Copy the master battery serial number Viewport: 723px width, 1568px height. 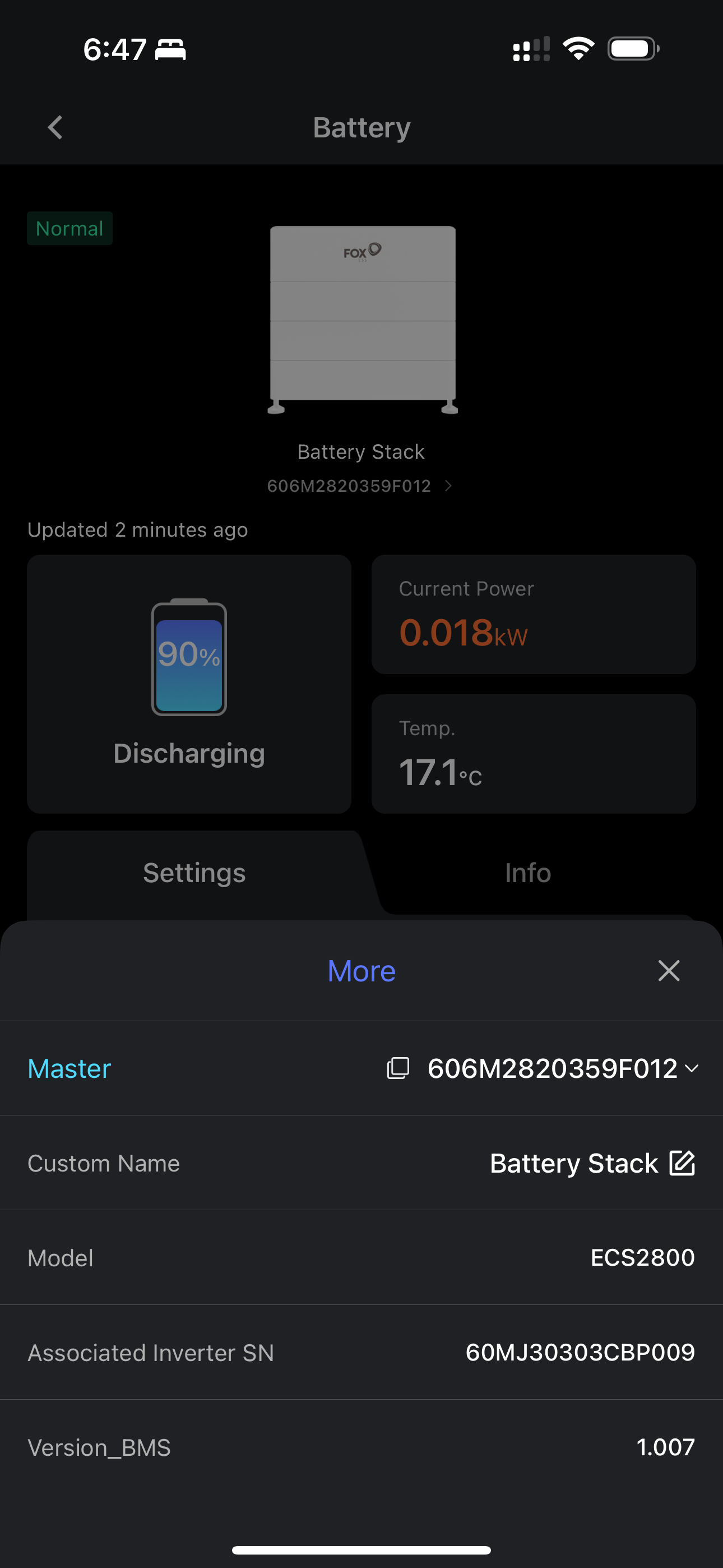(398, 1068)
